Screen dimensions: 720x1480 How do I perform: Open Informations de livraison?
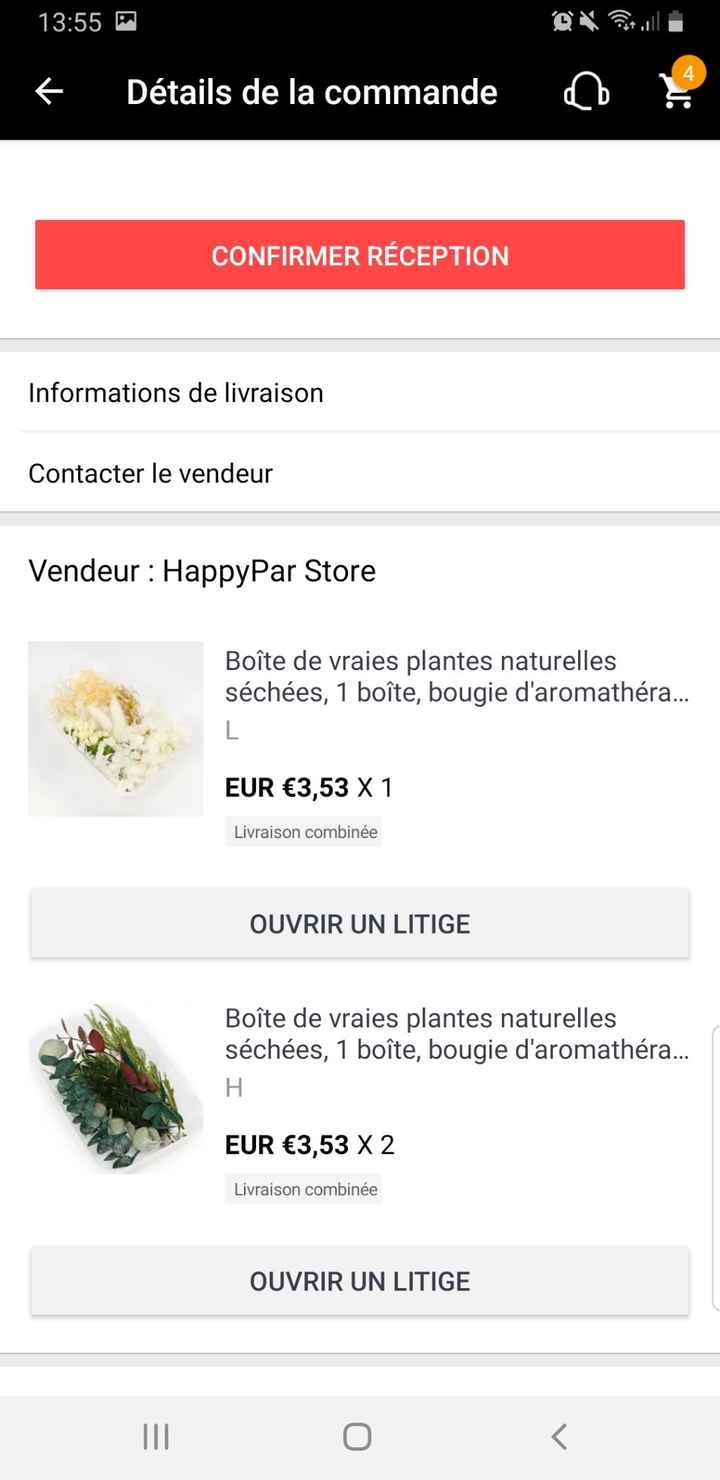point(360,393)
